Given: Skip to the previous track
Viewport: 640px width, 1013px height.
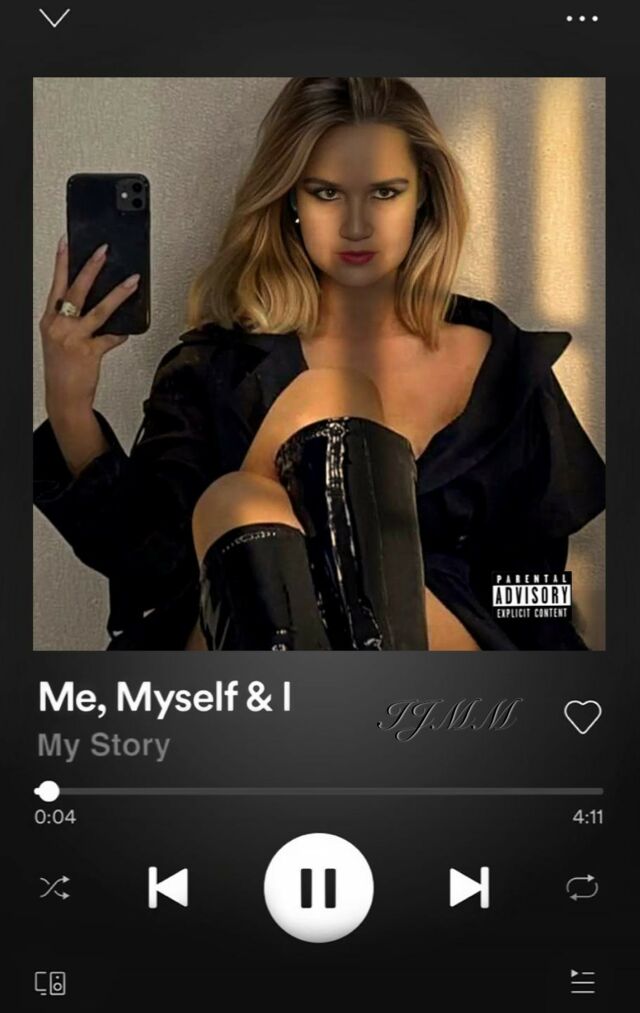Looking at the screenshot, I should 168,887.
